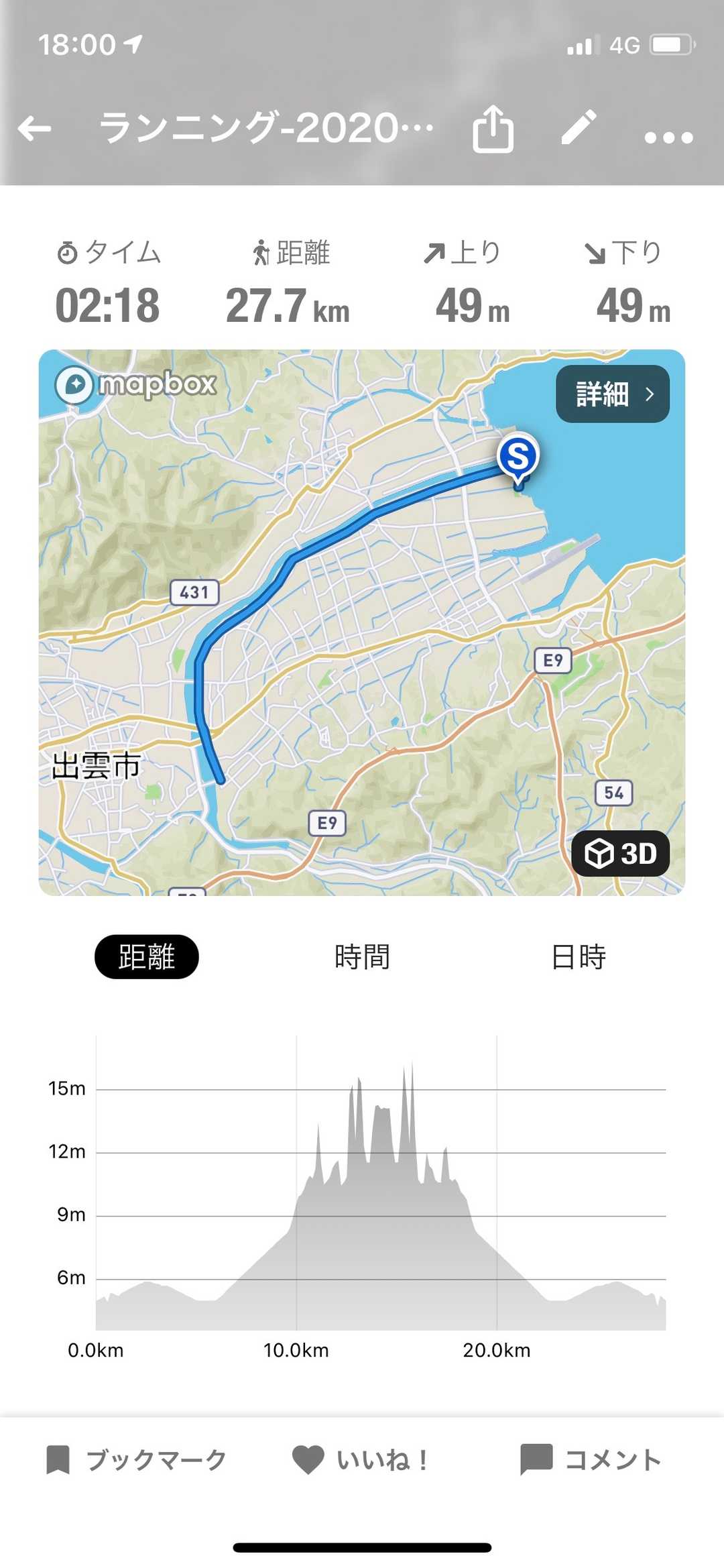Go back using the left arrow
Screen dimensions: 724x1568
click(35, 129)
